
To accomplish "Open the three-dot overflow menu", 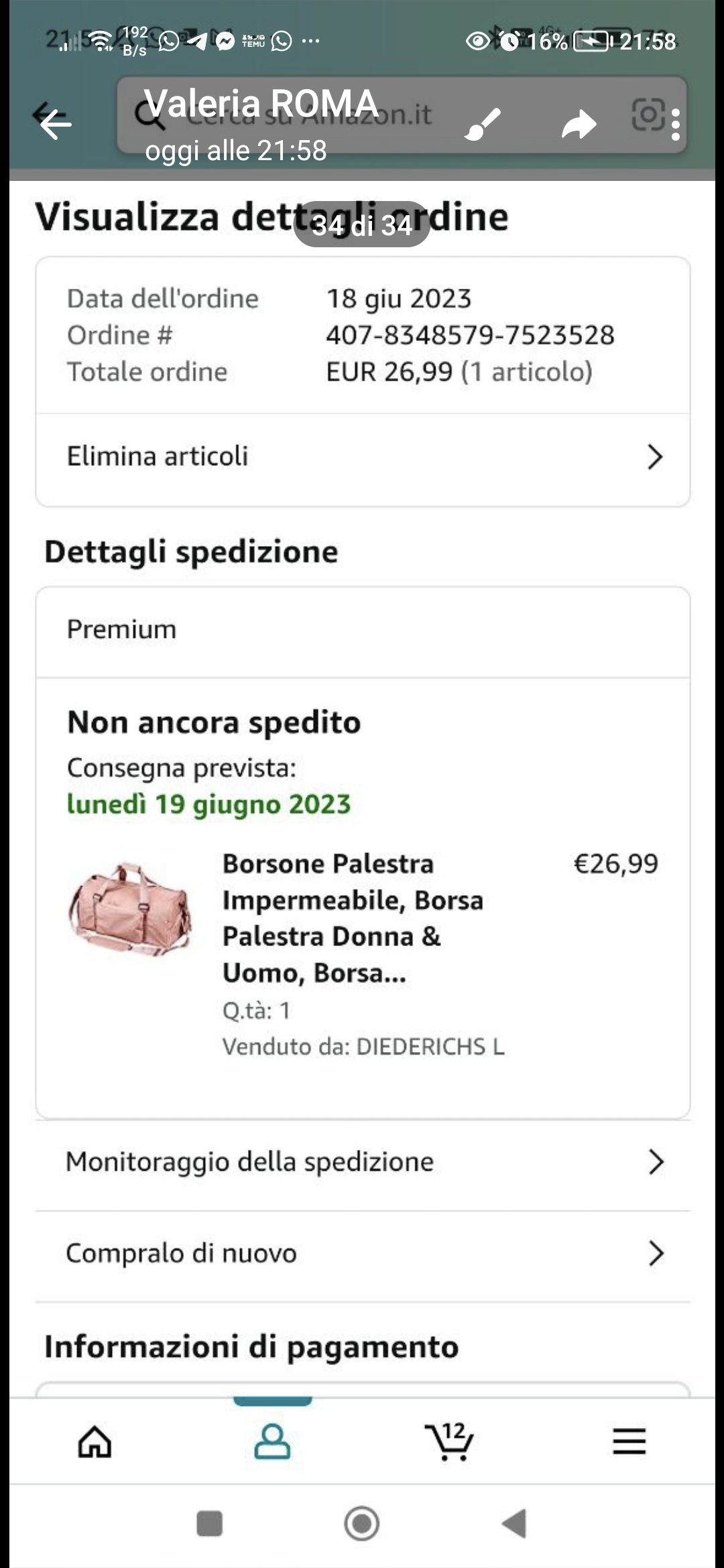I will click(675, 125).
